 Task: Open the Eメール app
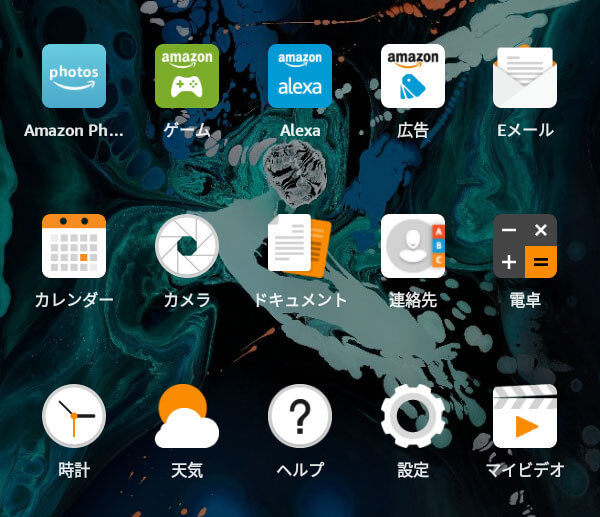(525, 76)
